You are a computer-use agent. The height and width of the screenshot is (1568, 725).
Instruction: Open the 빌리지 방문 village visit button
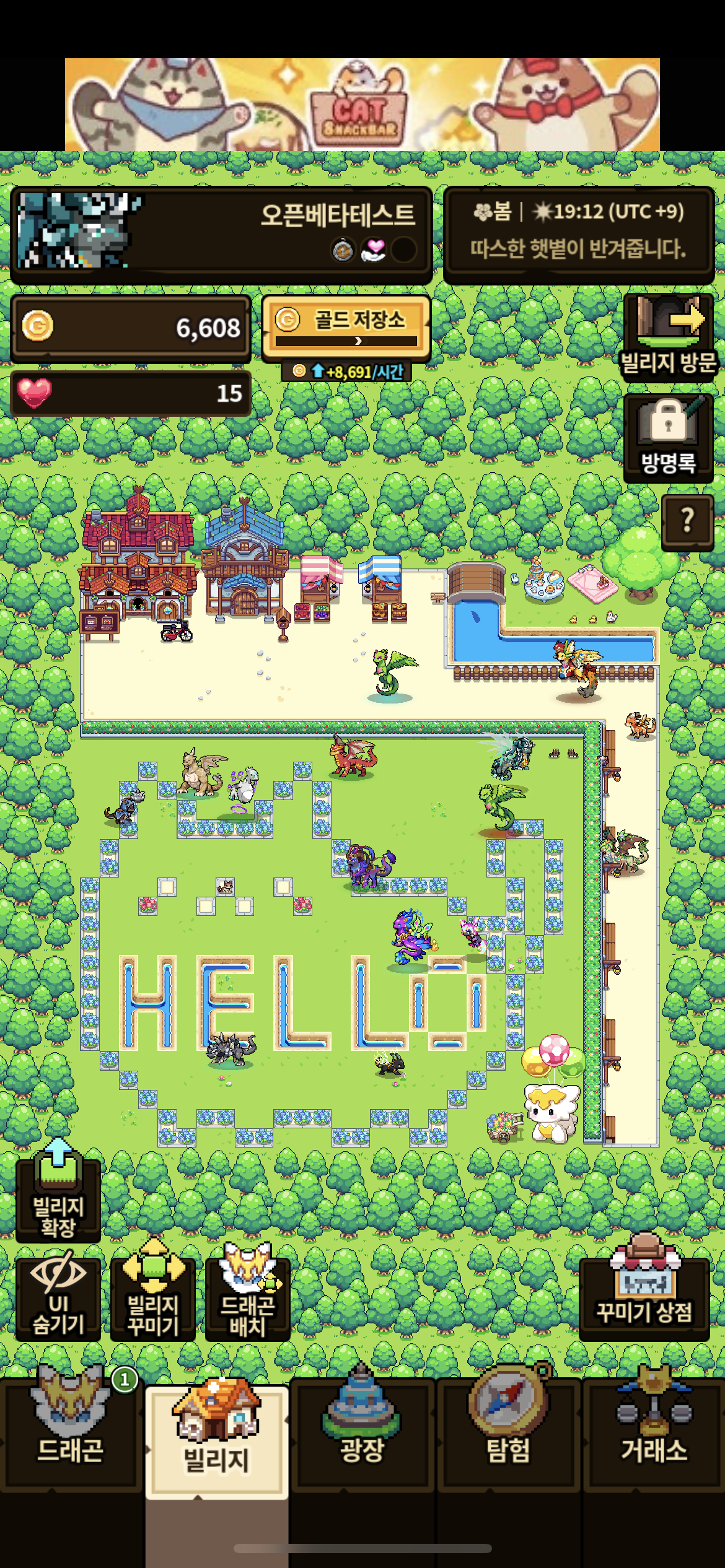pos(669,335)
